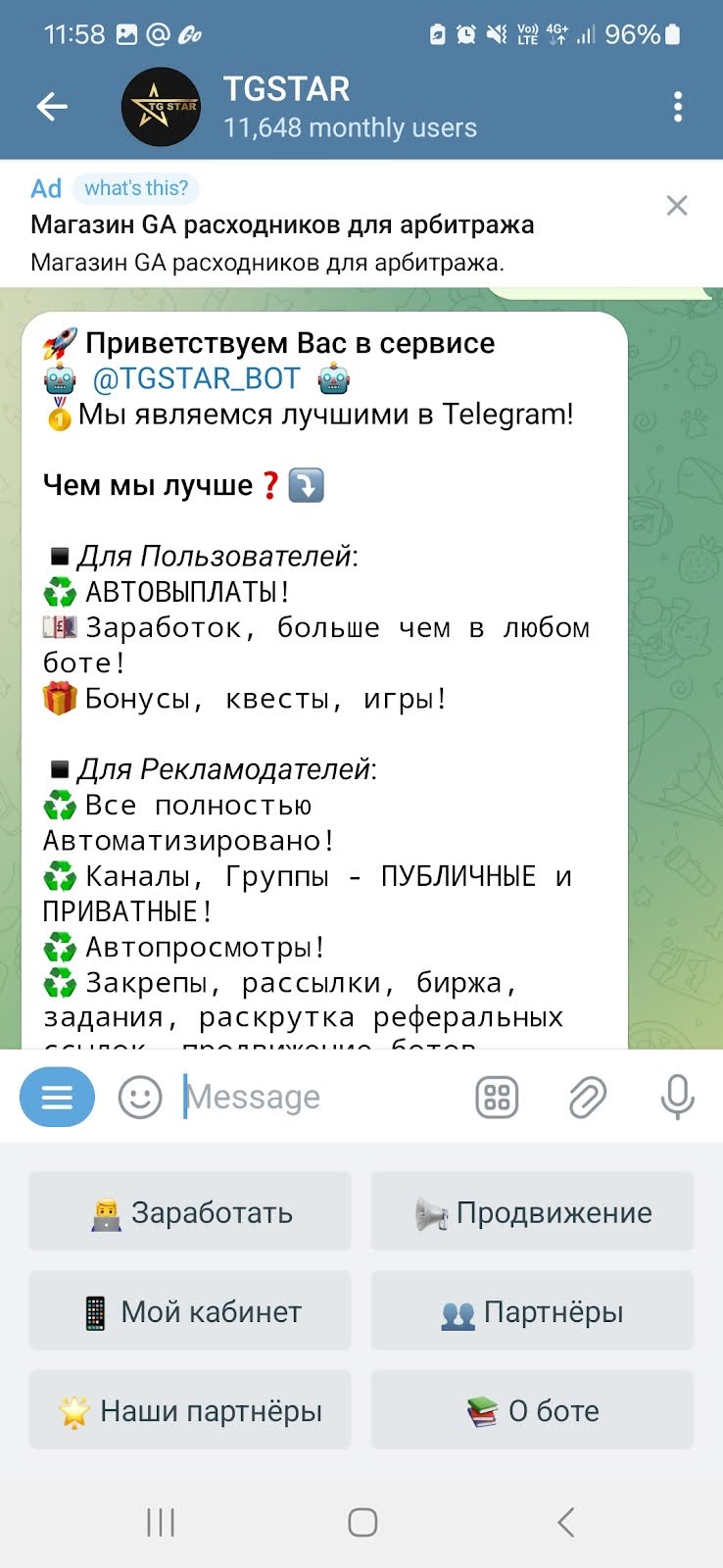Open Наши партнёры
The width and height of the screenshot is (723, 1568).
pos(190,1410)
